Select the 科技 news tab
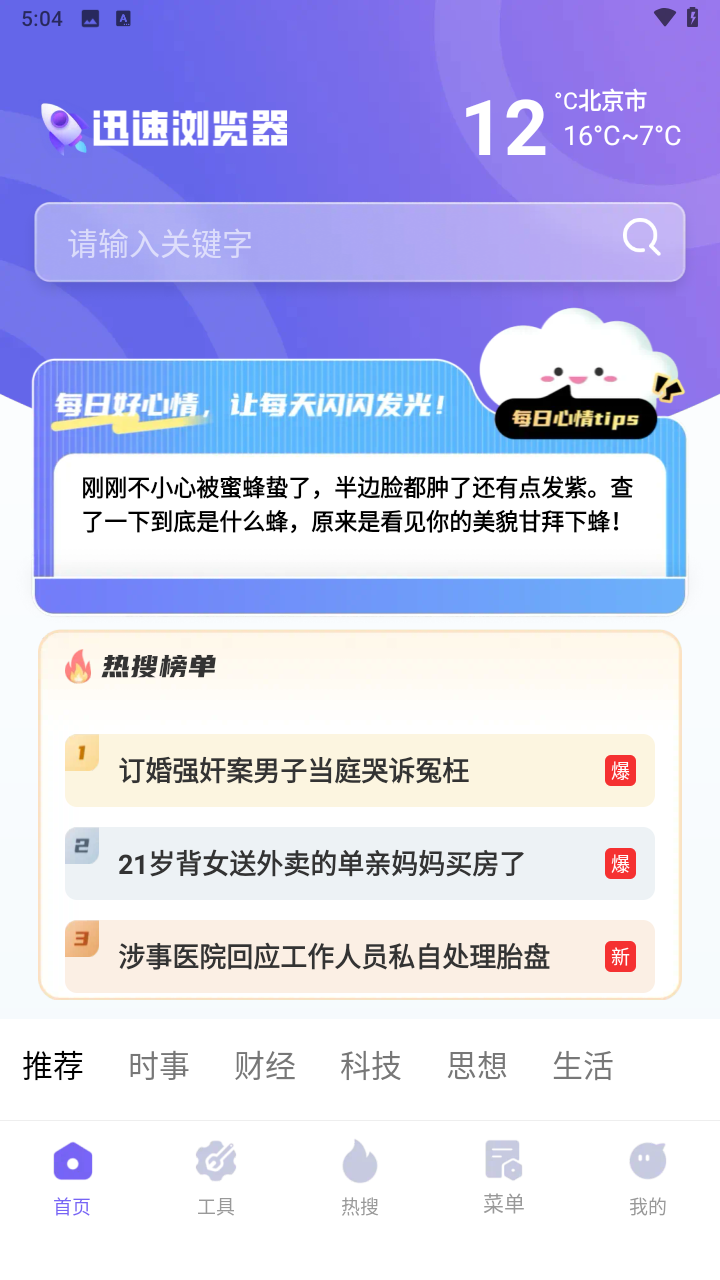The height and width of the screenshot is (1280, 720). (371, 1066)
